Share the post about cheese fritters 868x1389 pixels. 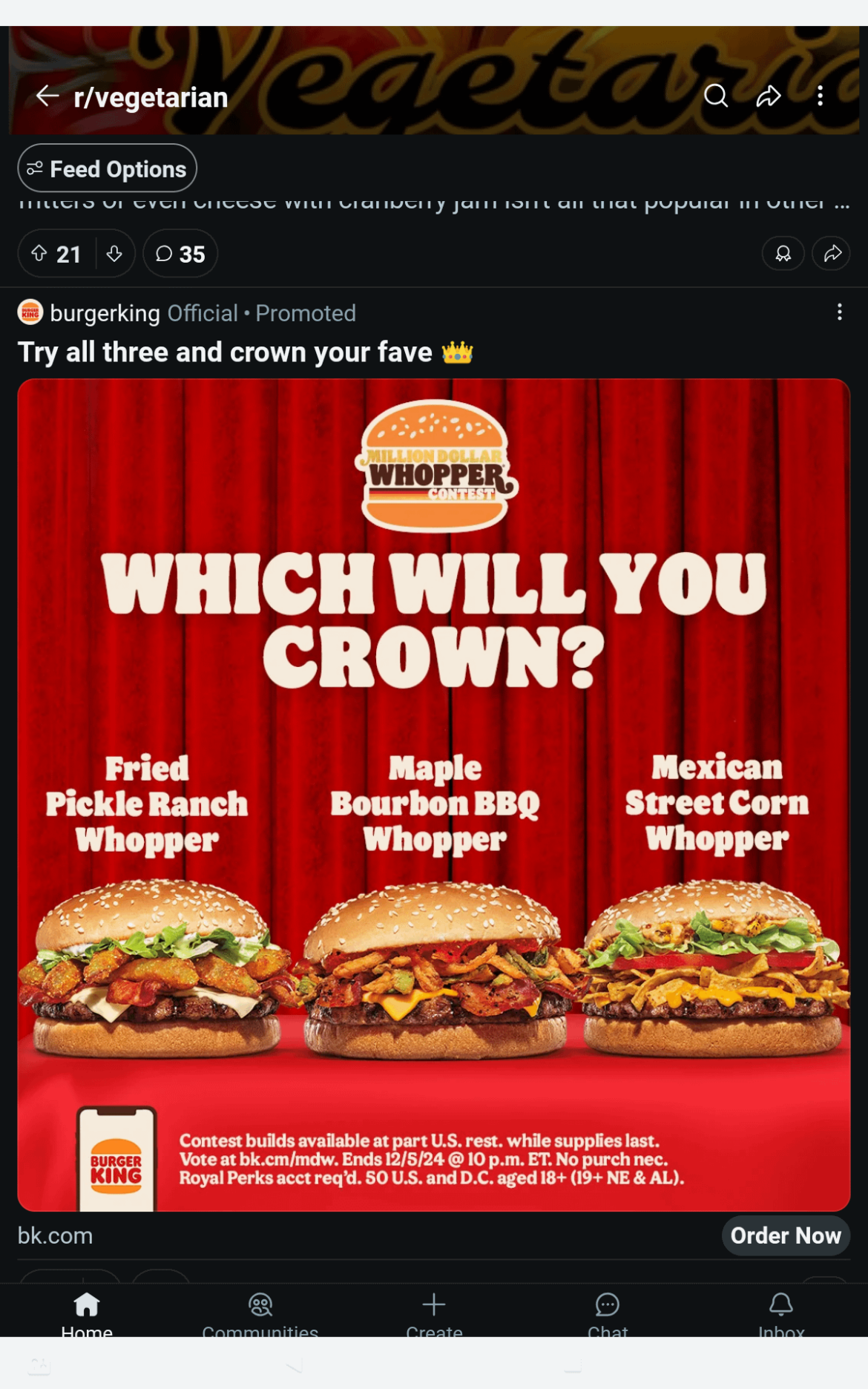click(831, 253)
